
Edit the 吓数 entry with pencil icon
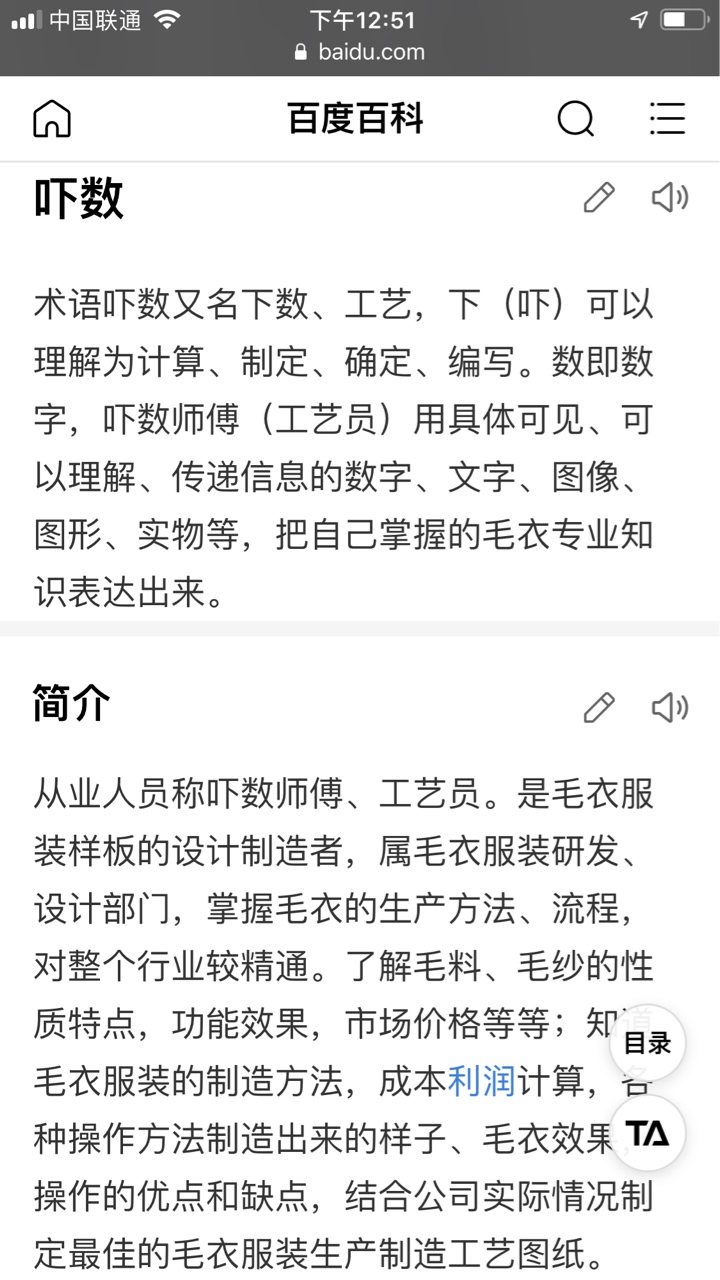[x=598, y=198]
